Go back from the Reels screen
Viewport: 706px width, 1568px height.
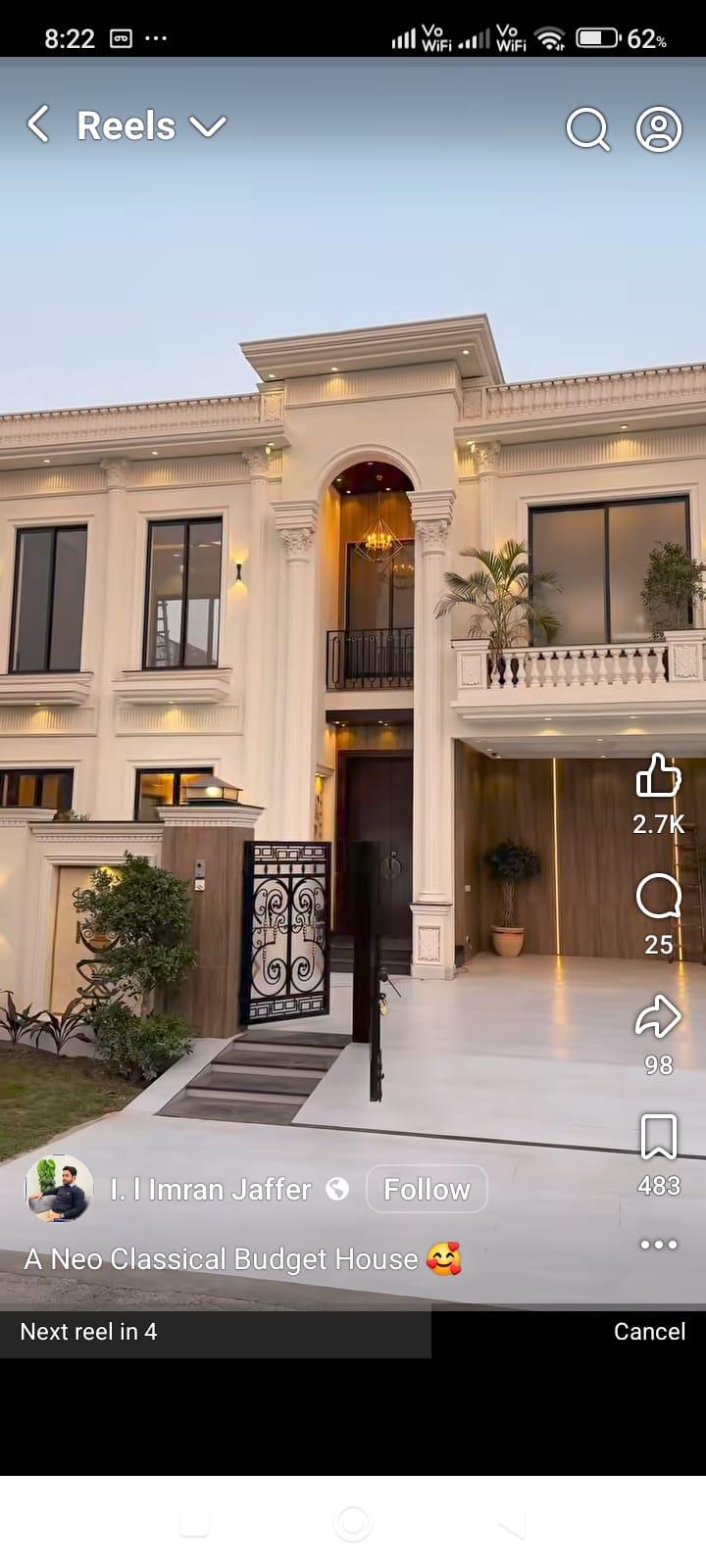(37, 125)
